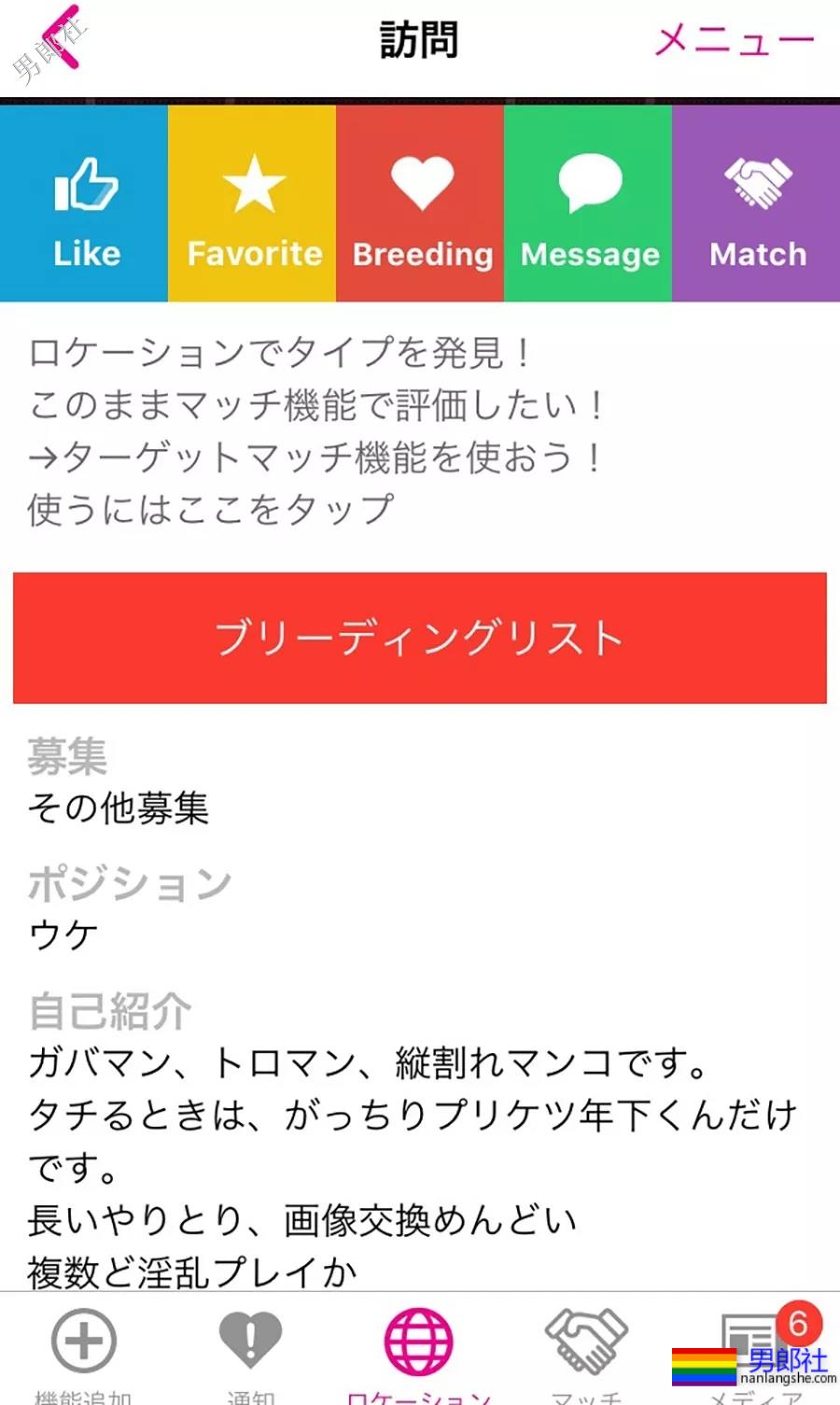840x1405 pixels.
Task: Tap the マッチ handshake tab icon
Action: [x=586, y=1342]
